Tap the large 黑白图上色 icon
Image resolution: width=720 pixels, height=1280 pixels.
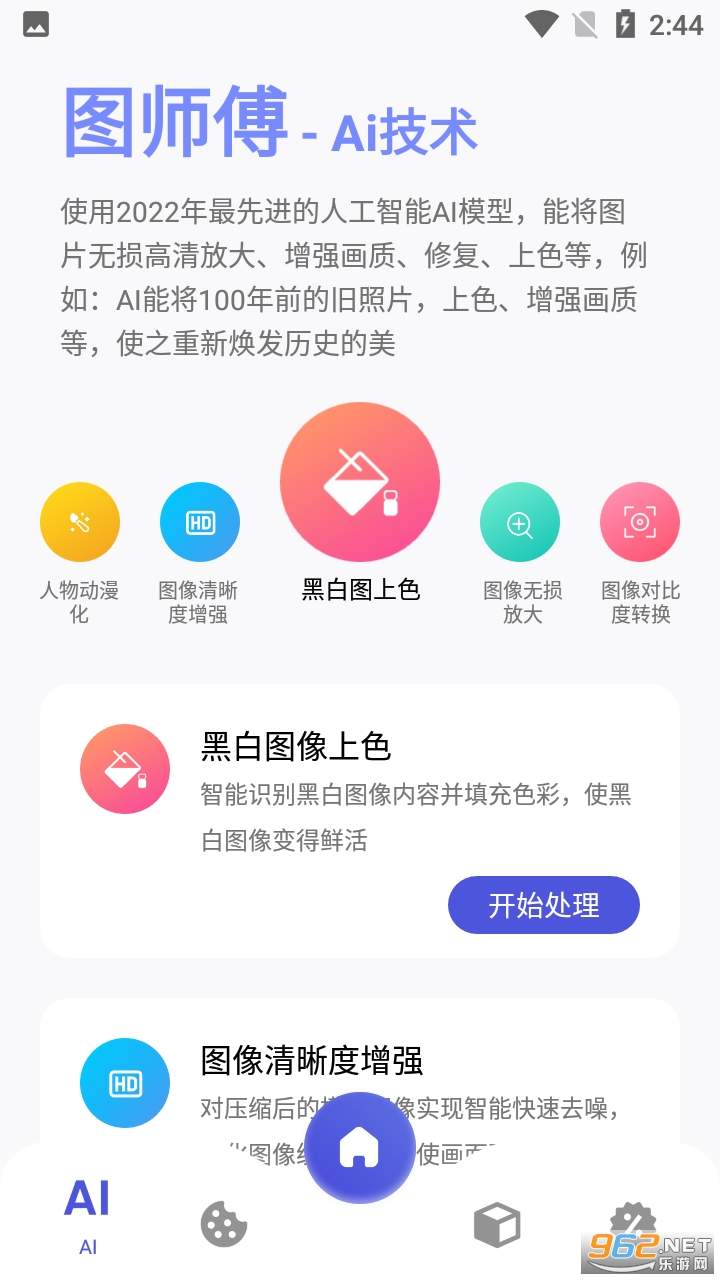pyautogui.click(x=360, y=482)
